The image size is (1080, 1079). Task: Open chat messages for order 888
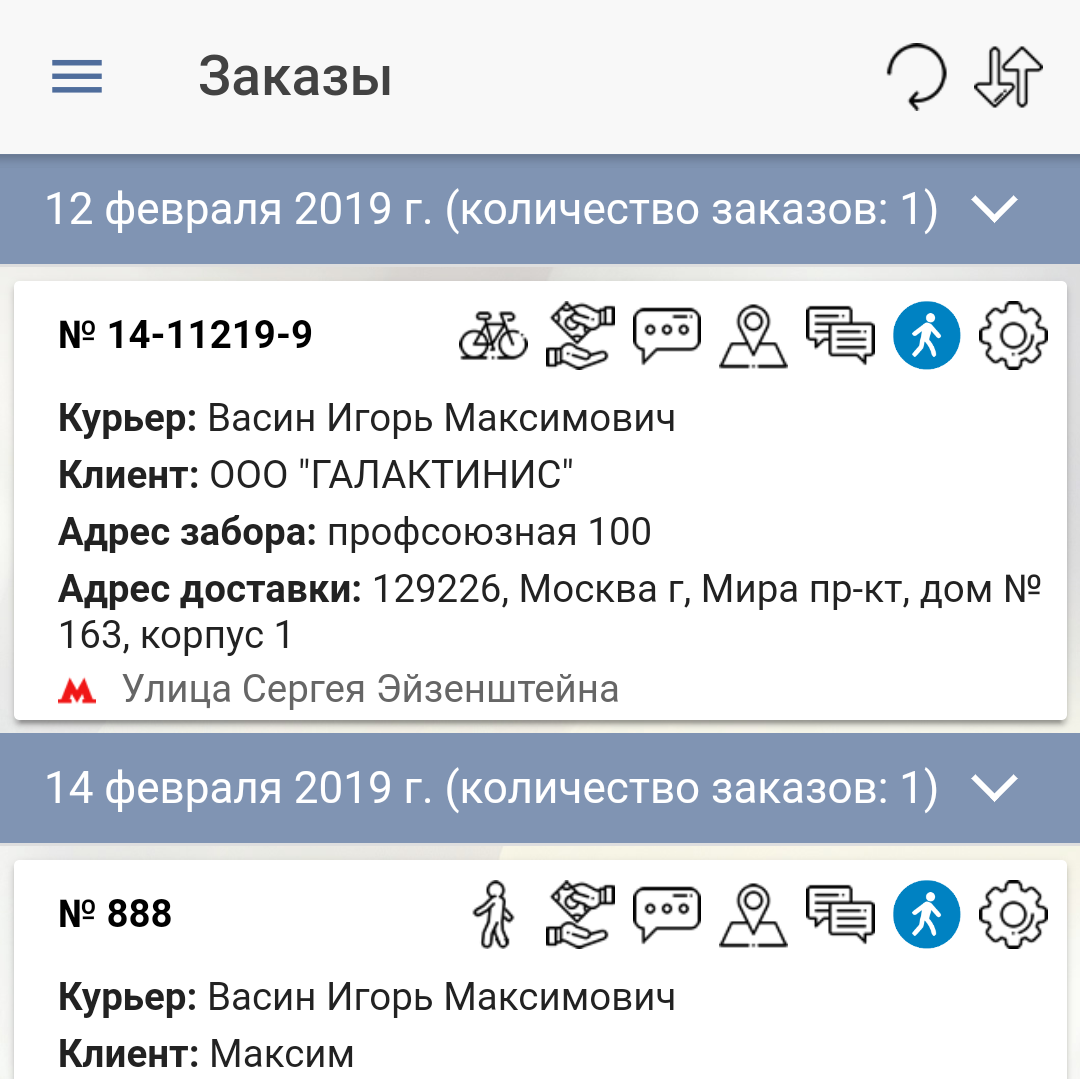coord(840,913)
